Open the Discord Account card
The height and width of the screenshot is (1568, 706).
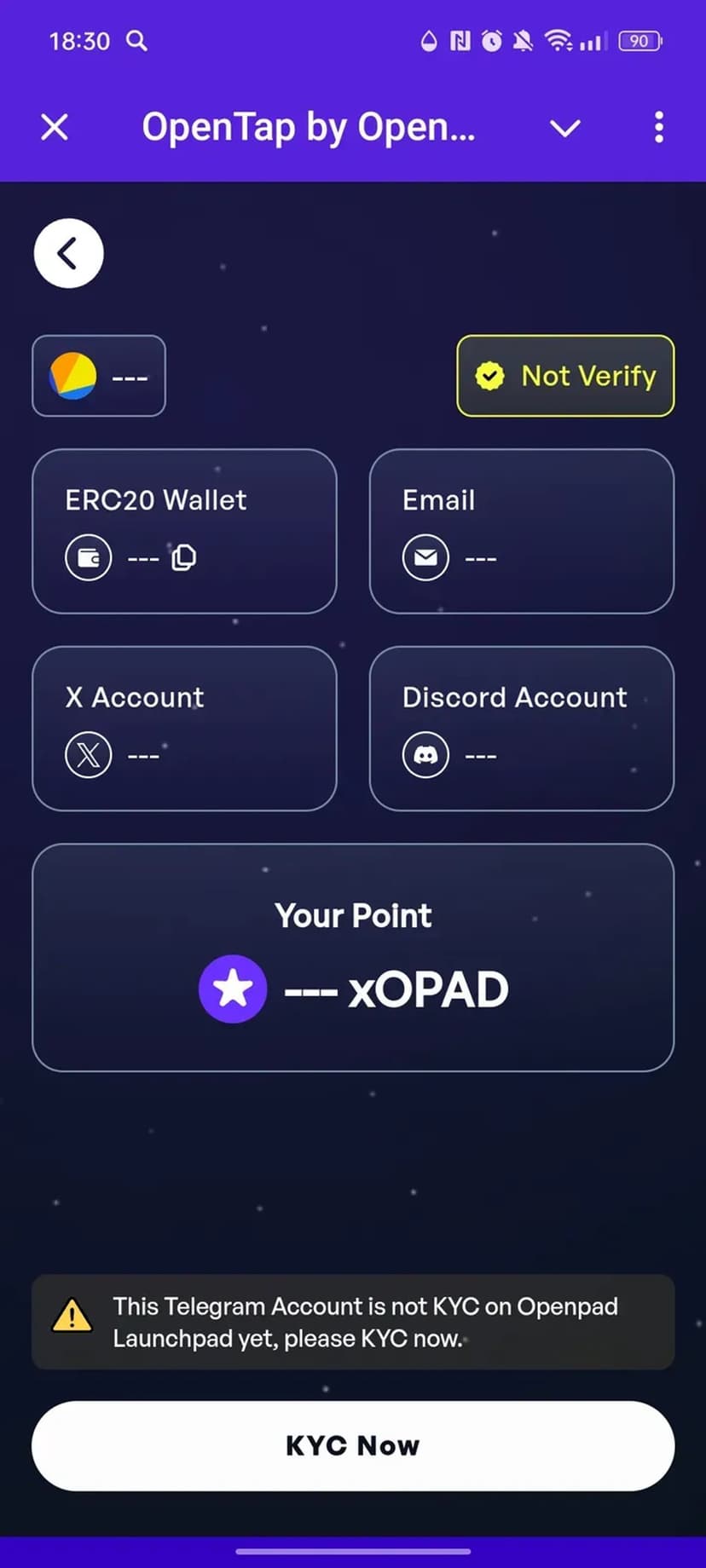click(x=521, y=729)
